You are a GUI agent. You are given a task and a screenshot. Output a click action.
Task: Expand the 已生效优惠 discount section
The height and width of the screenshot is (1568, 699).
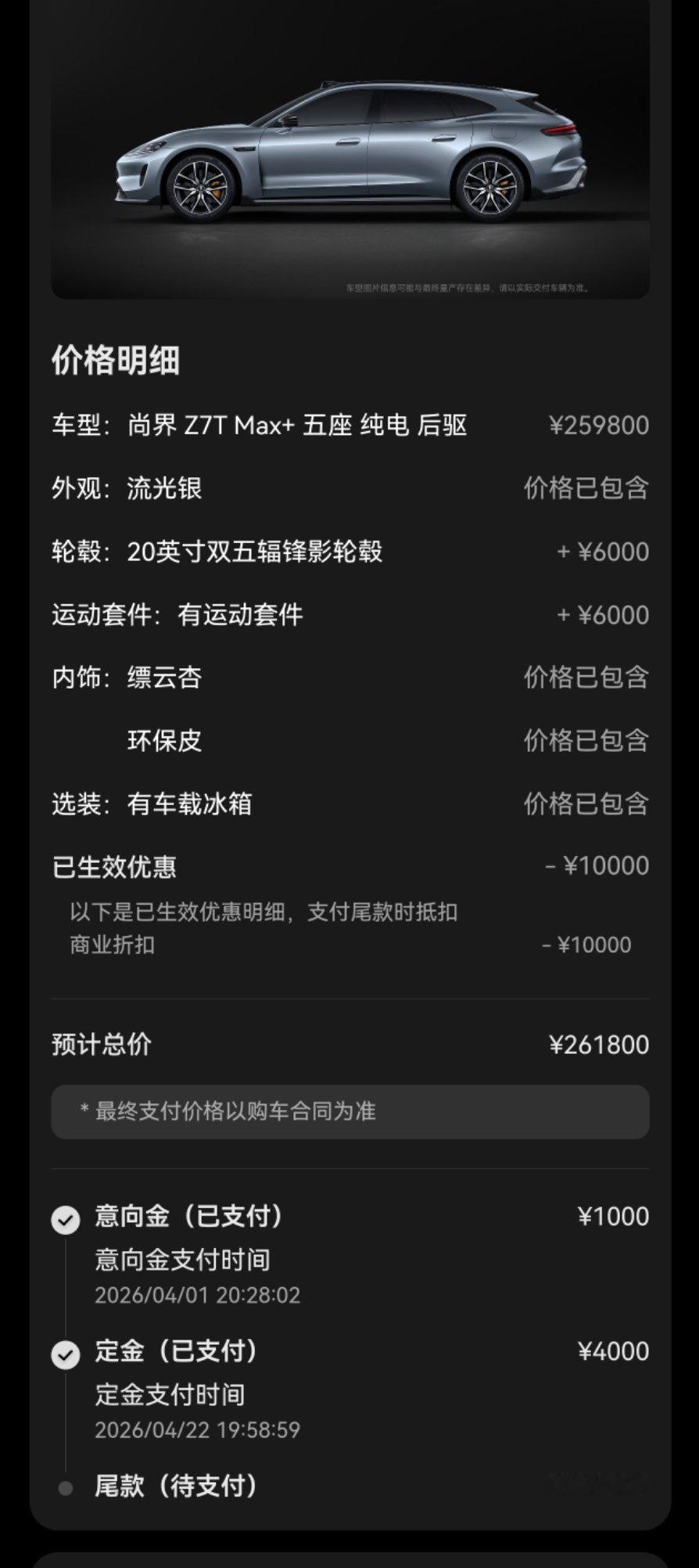pyautogui.click(x=349, y=865)
